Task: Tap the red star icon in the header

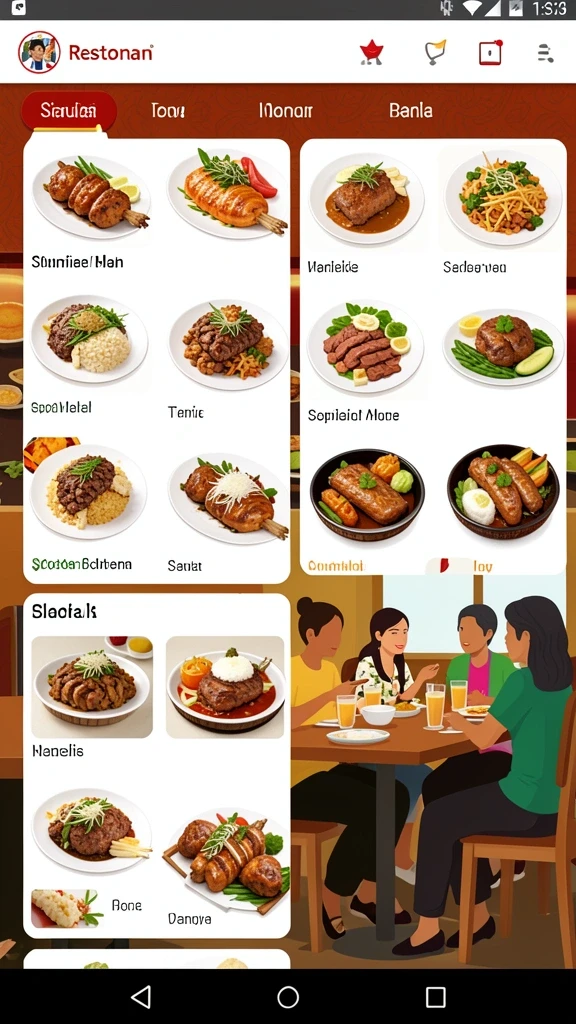Action: click(372, 52)
